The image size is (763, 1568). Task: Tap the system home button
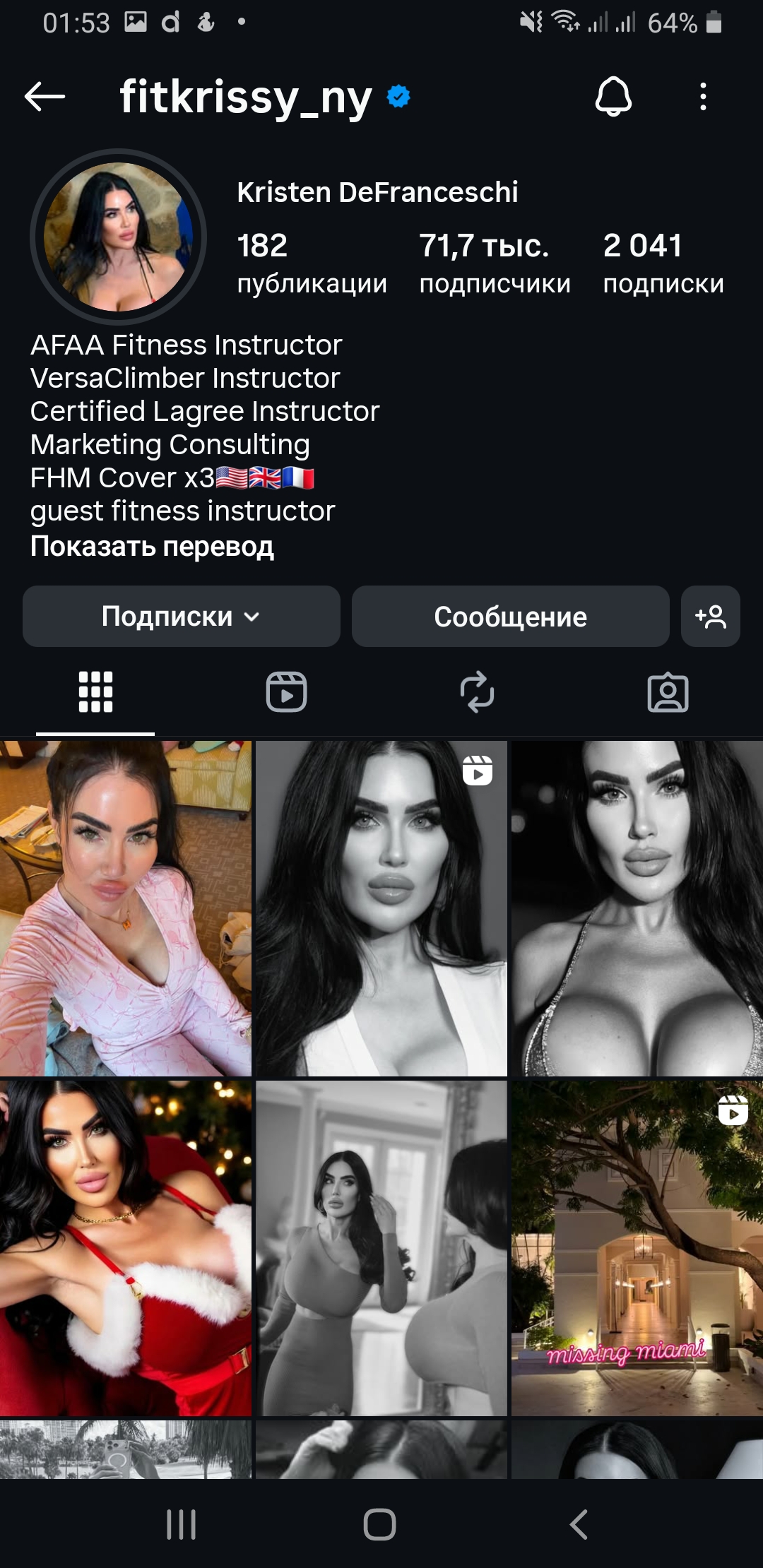[x=380, y=1524]
